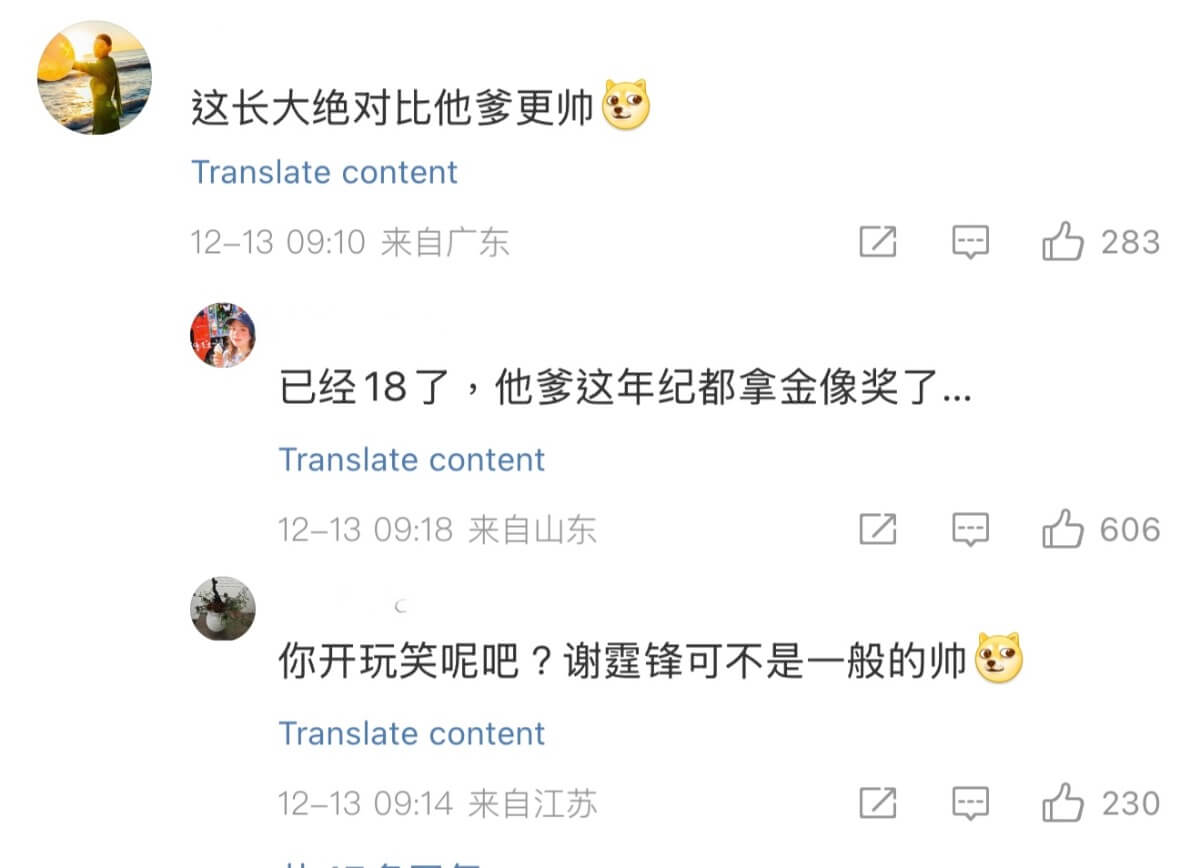Reply to the comment from 广东

click(x=970, y=242)
